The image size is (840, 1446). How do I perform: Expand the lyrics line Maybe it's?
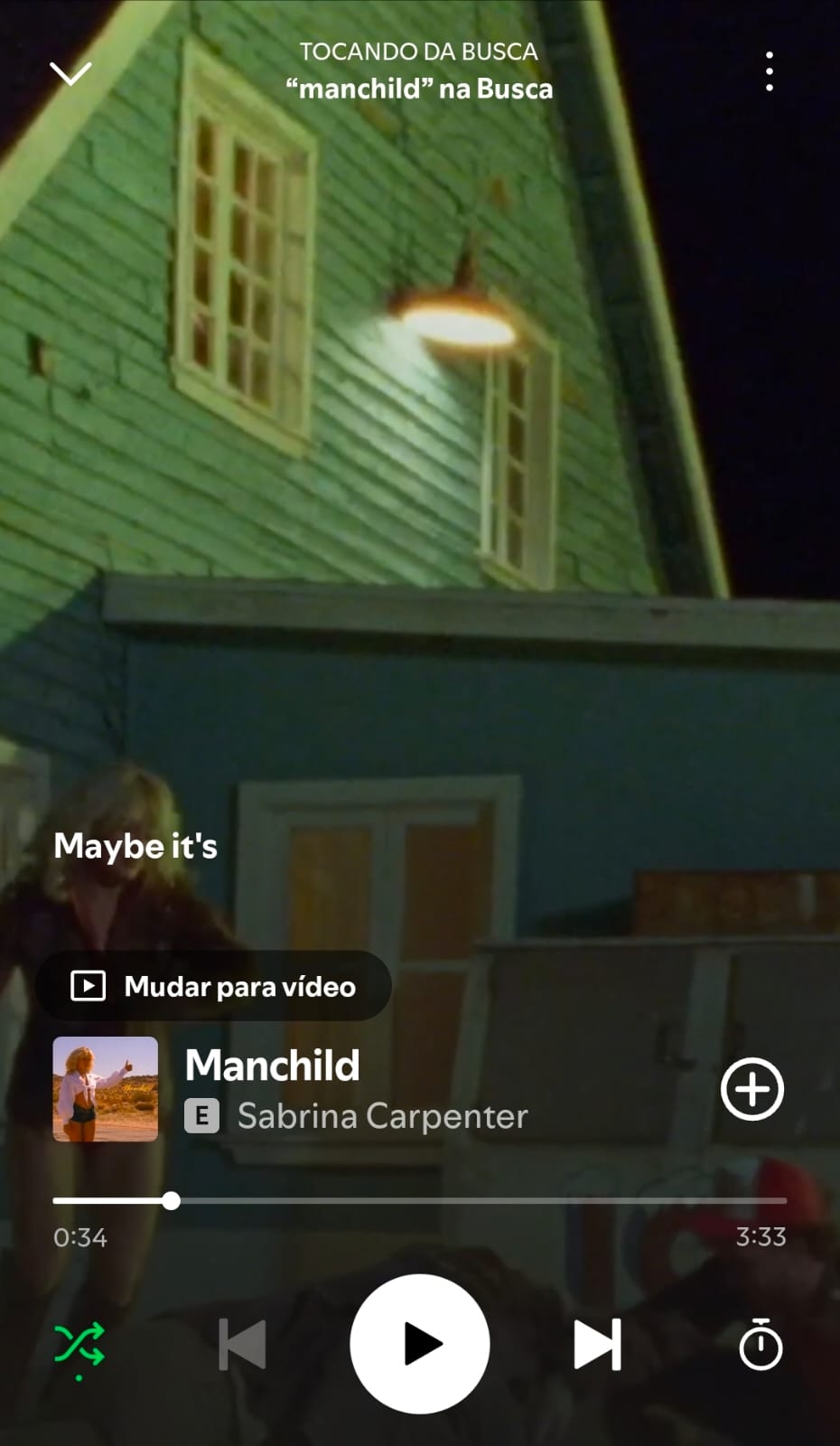point(135,848)
